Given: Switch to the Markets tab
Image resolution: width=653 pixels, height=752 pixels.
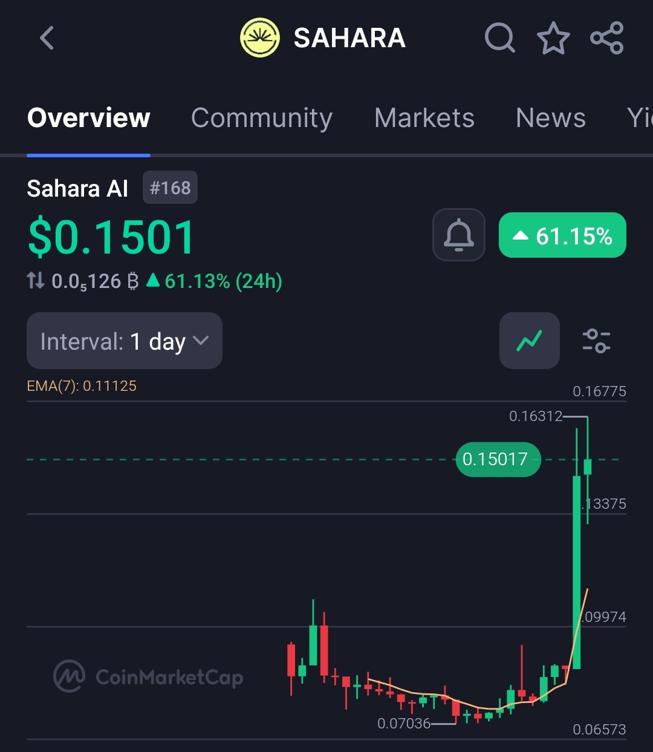Looking at the screenshot, I should [x=424, y=118].
